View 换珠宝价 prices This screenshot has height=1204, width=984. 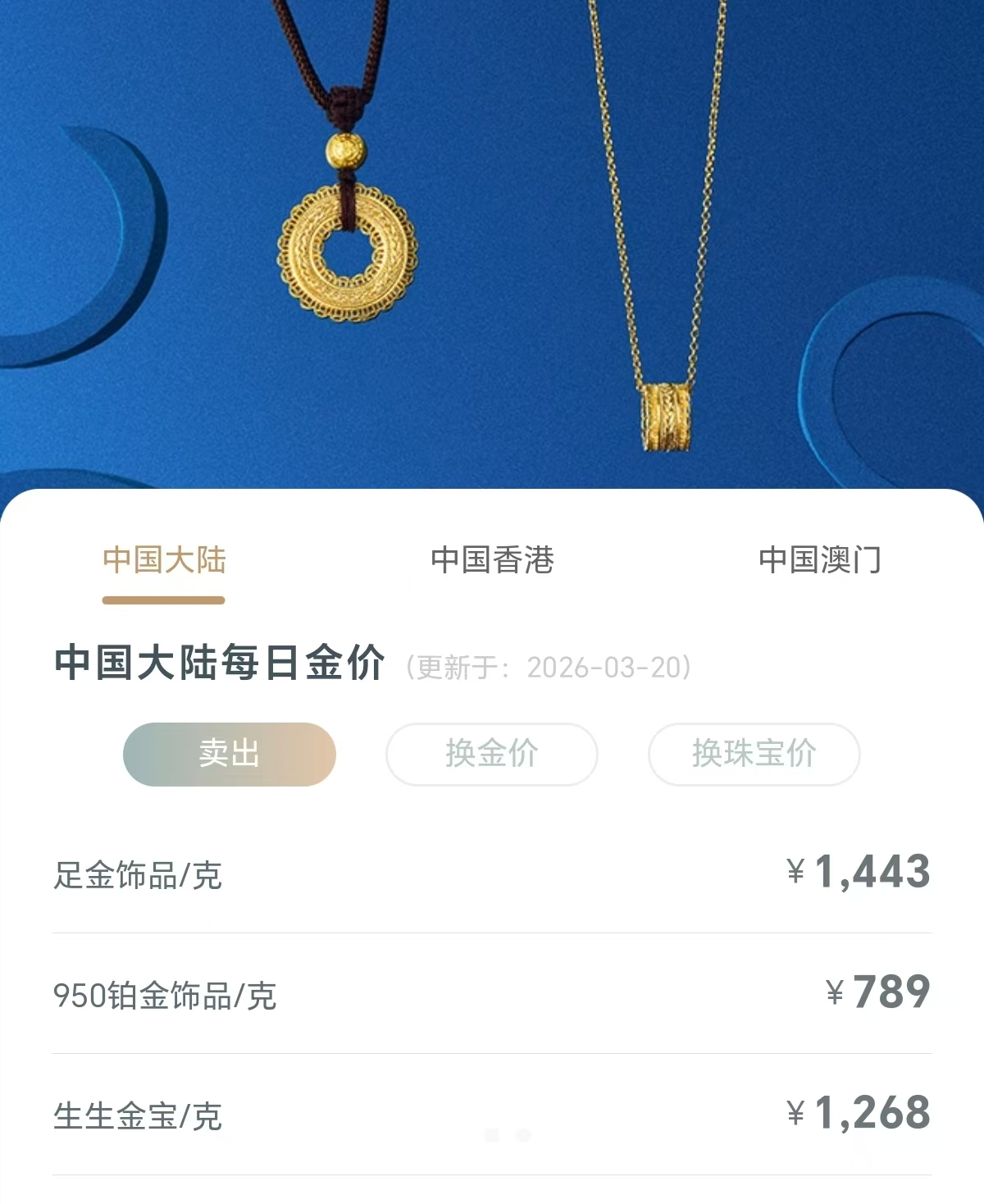pos(754,754)
